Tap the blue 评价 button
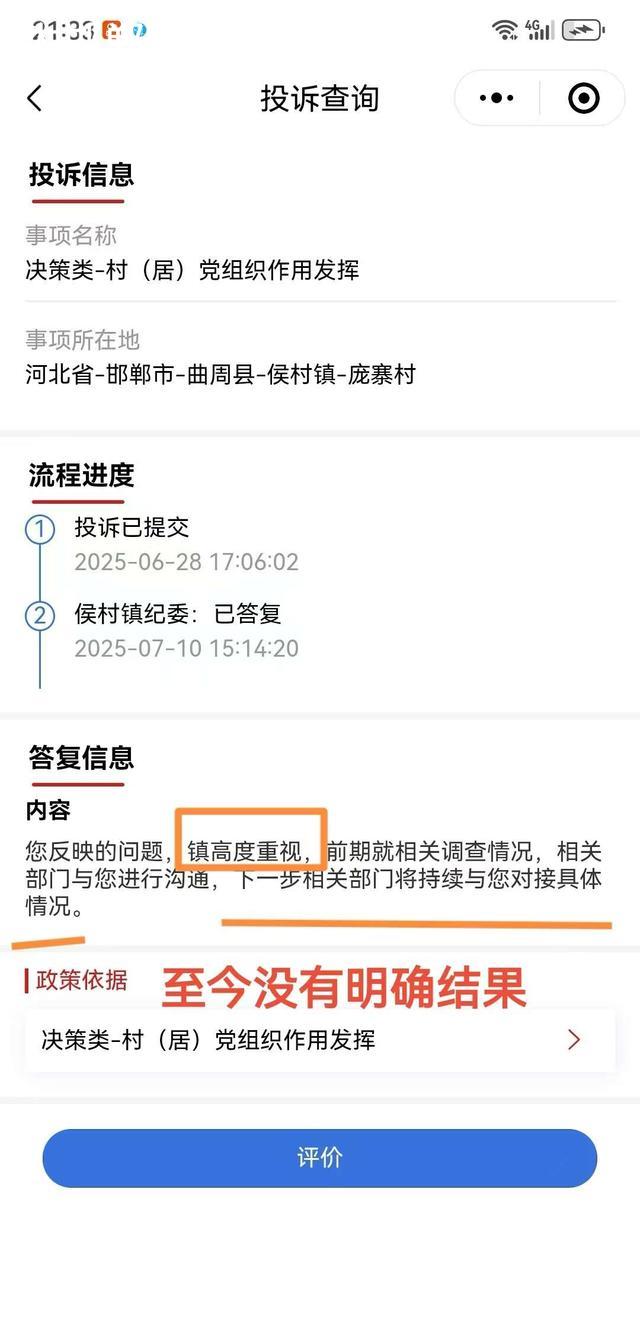 [x=320, y=1158]
